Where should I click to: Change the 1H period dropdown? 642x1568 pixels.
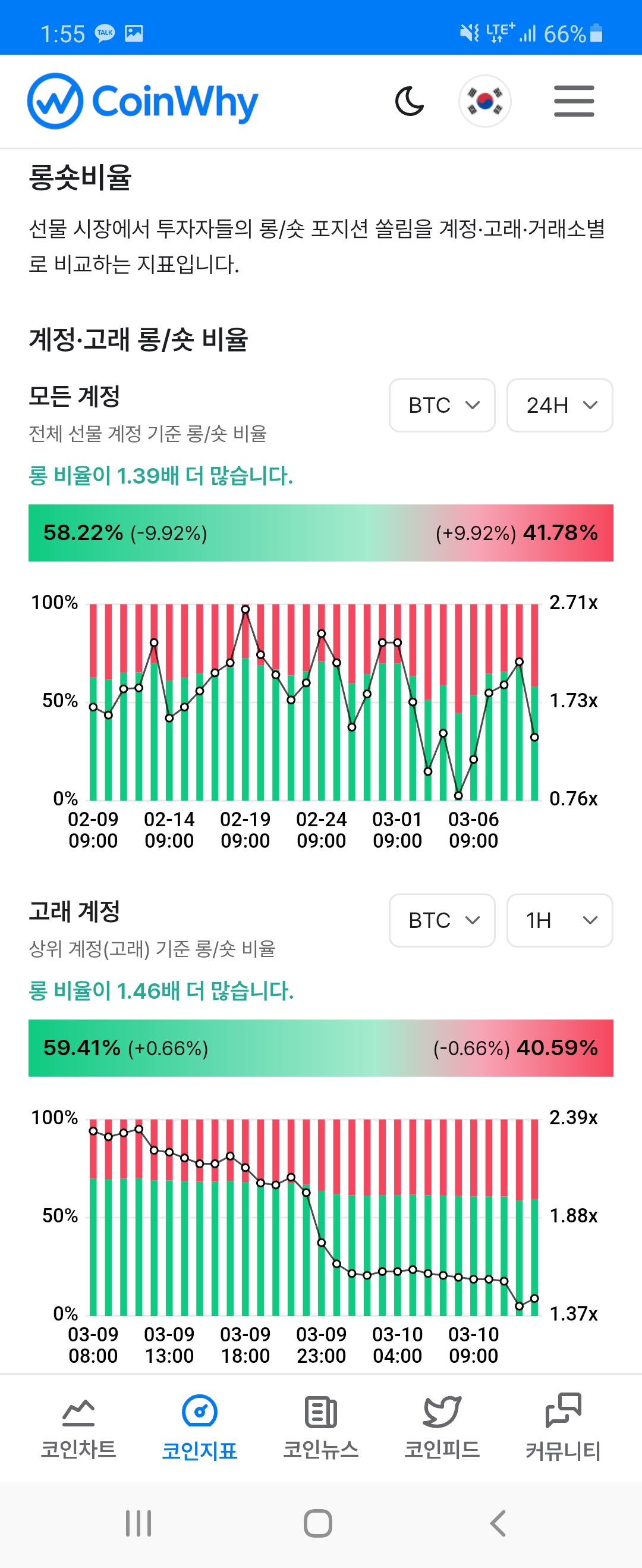(x=559, y=920)
